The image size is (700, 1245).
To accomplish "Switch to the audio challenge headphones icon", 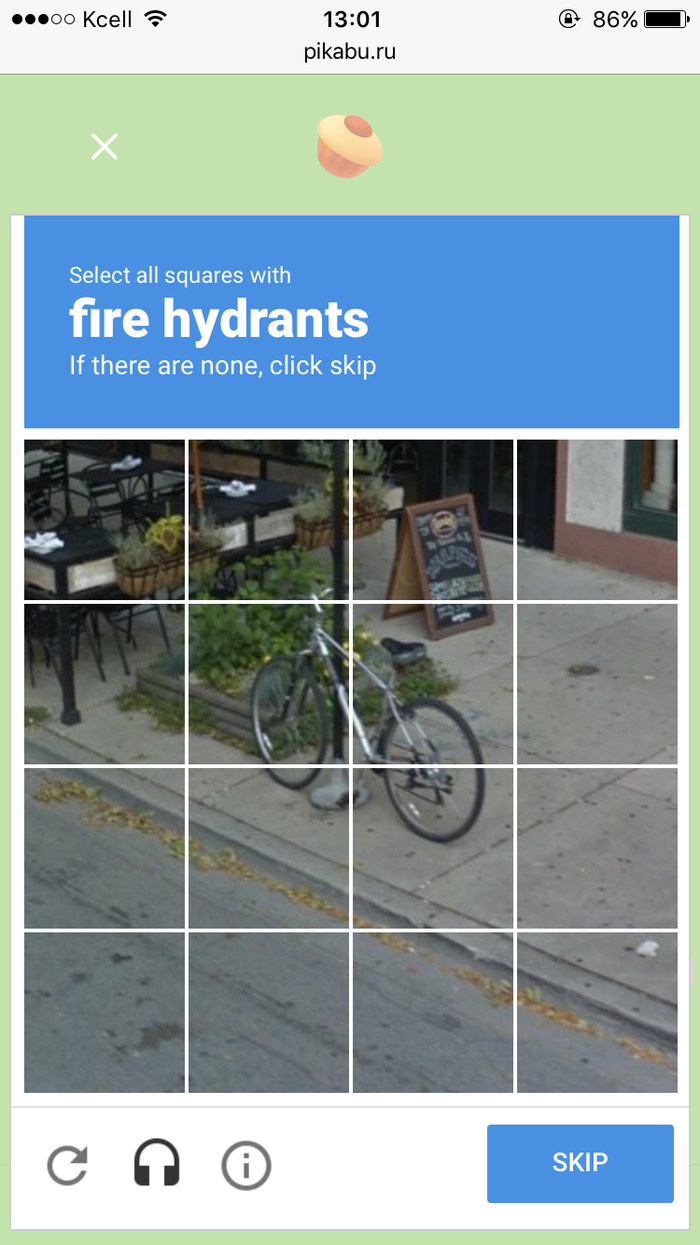I will click(157, 1165).
